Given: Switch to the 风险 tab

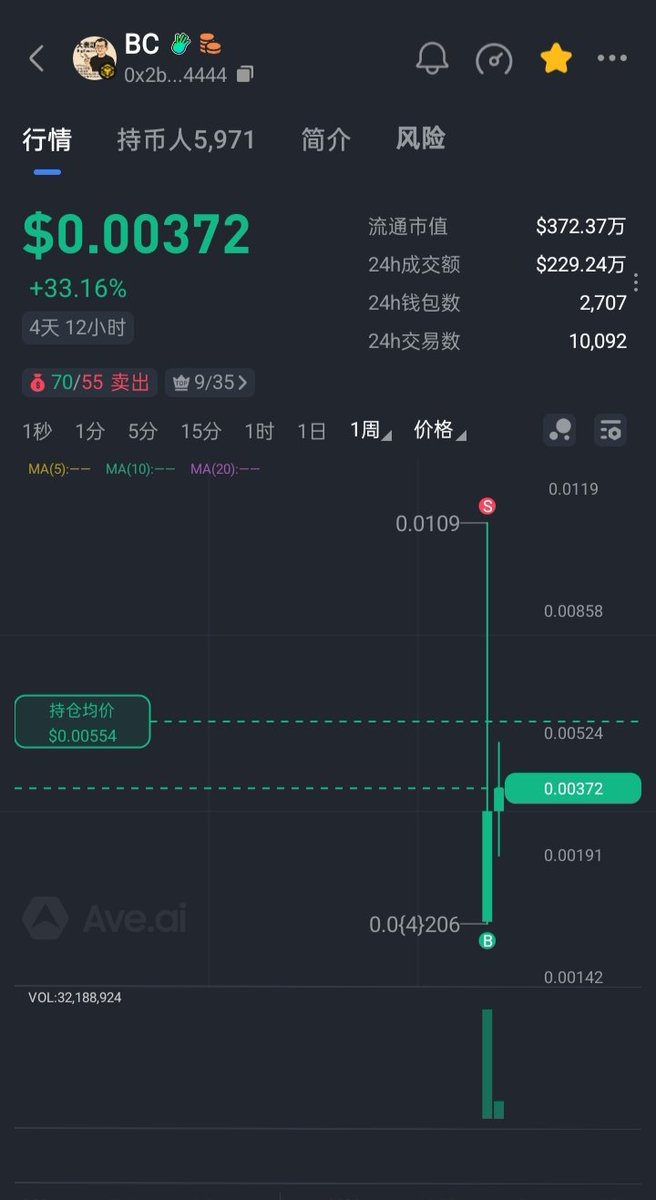Looking at the screenshot, I should (x=420, y=138).
